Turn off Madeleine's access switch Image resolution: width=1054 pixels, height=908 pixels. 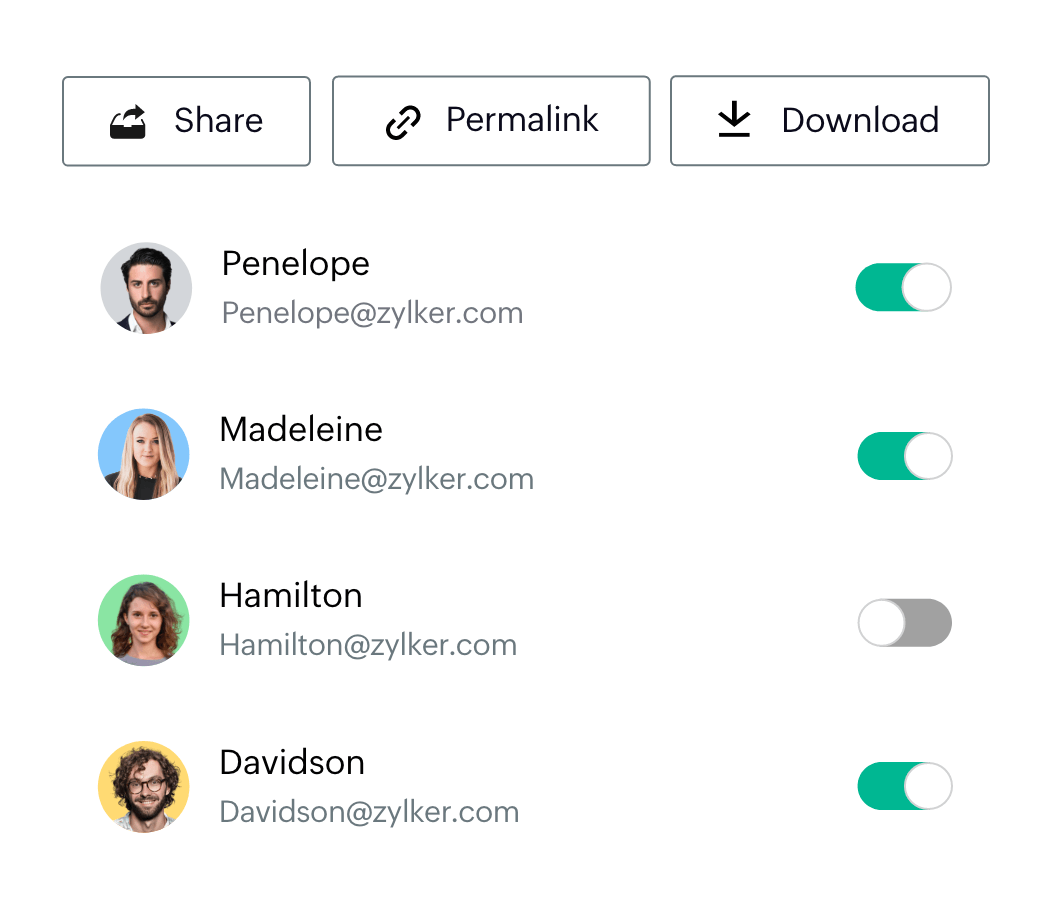[904, 456]
